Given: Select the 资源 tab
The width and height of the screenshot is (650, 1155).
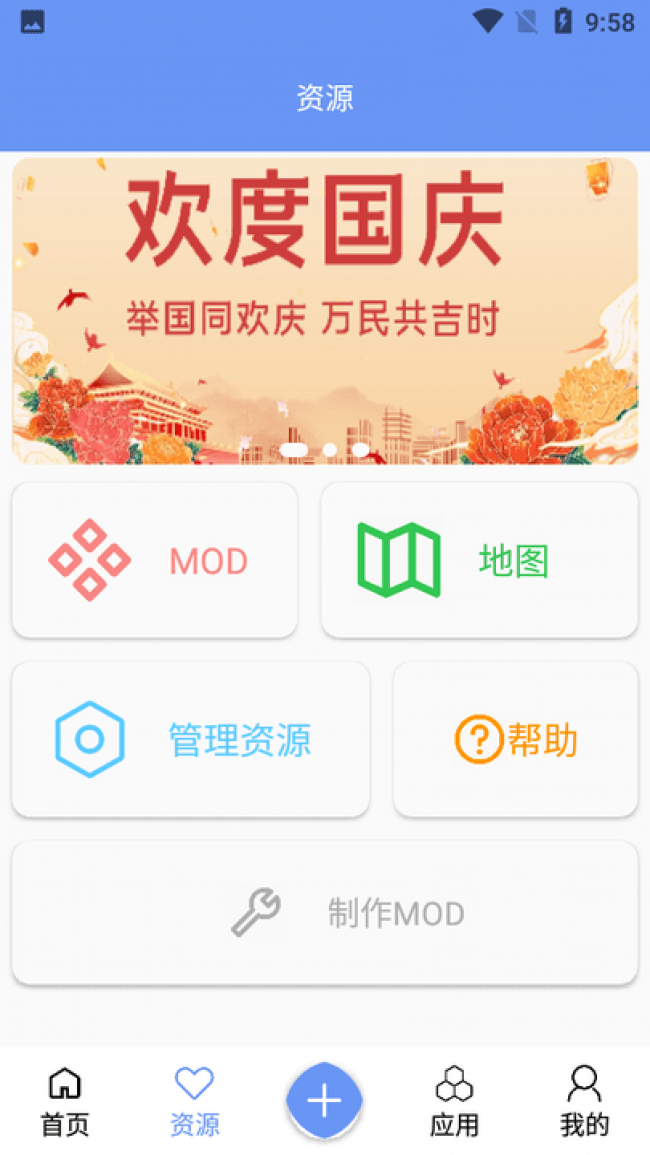Looking at the screenshot, I should pyautogui.click(x=194, y=1100).
